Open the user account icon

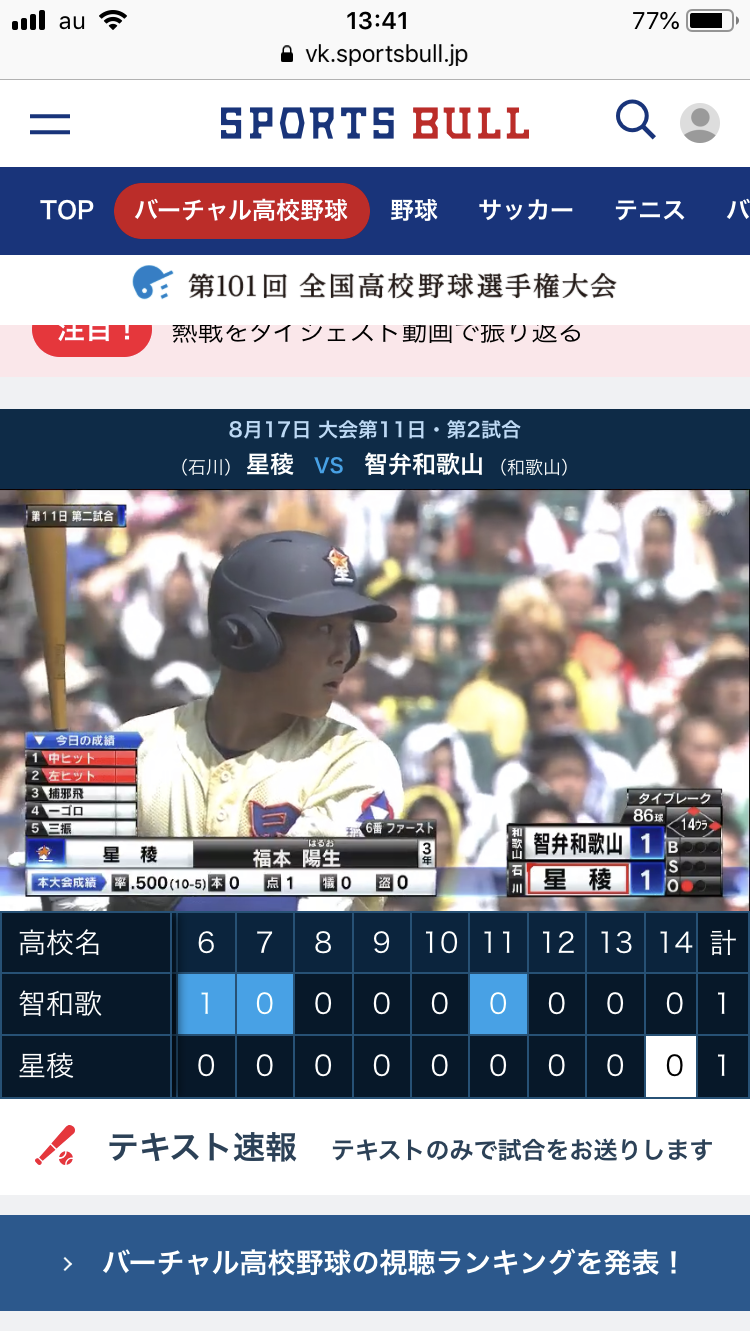coord(700,123)
